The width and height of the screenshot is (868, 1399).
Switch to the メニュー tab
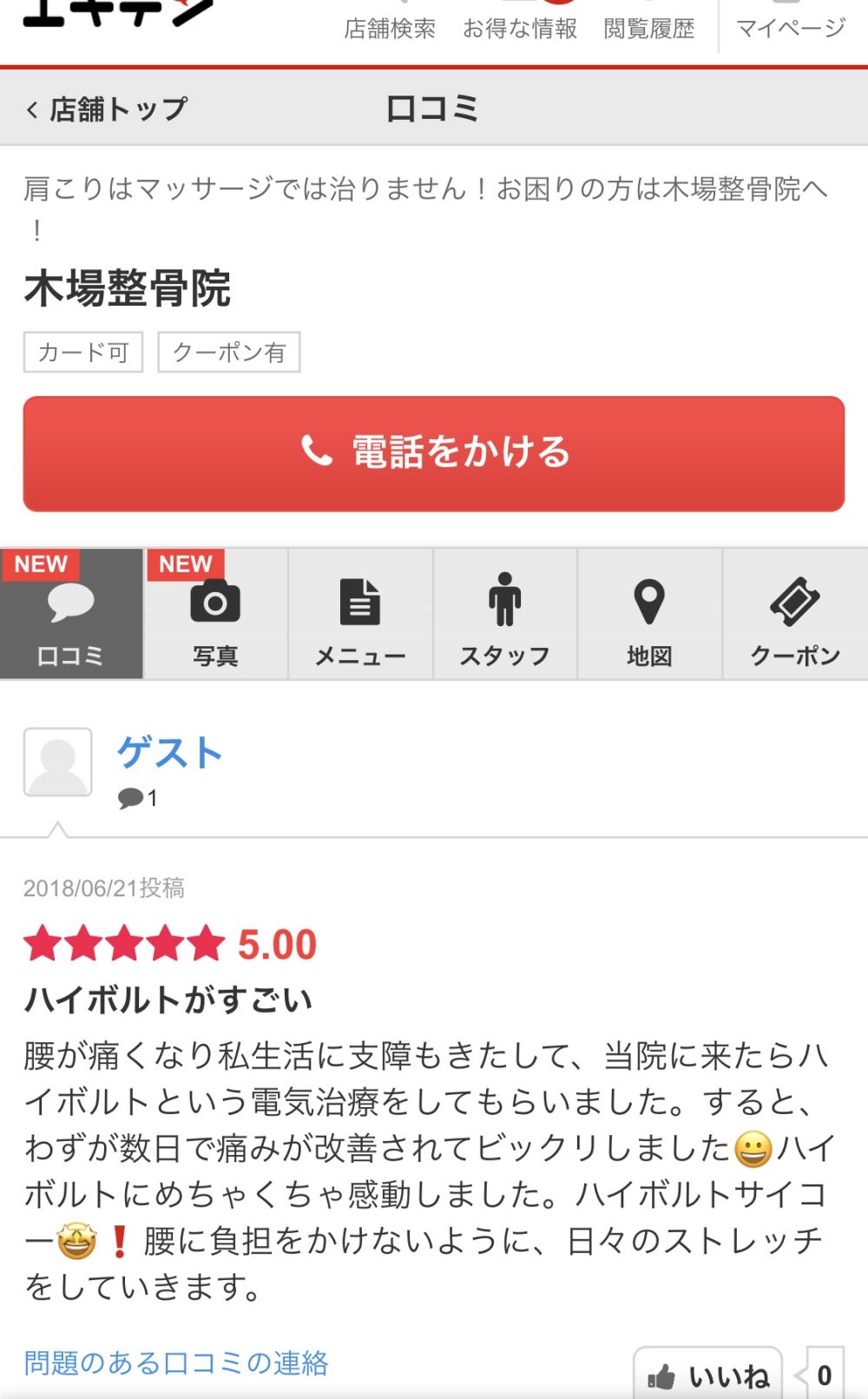tap(360, 614)
